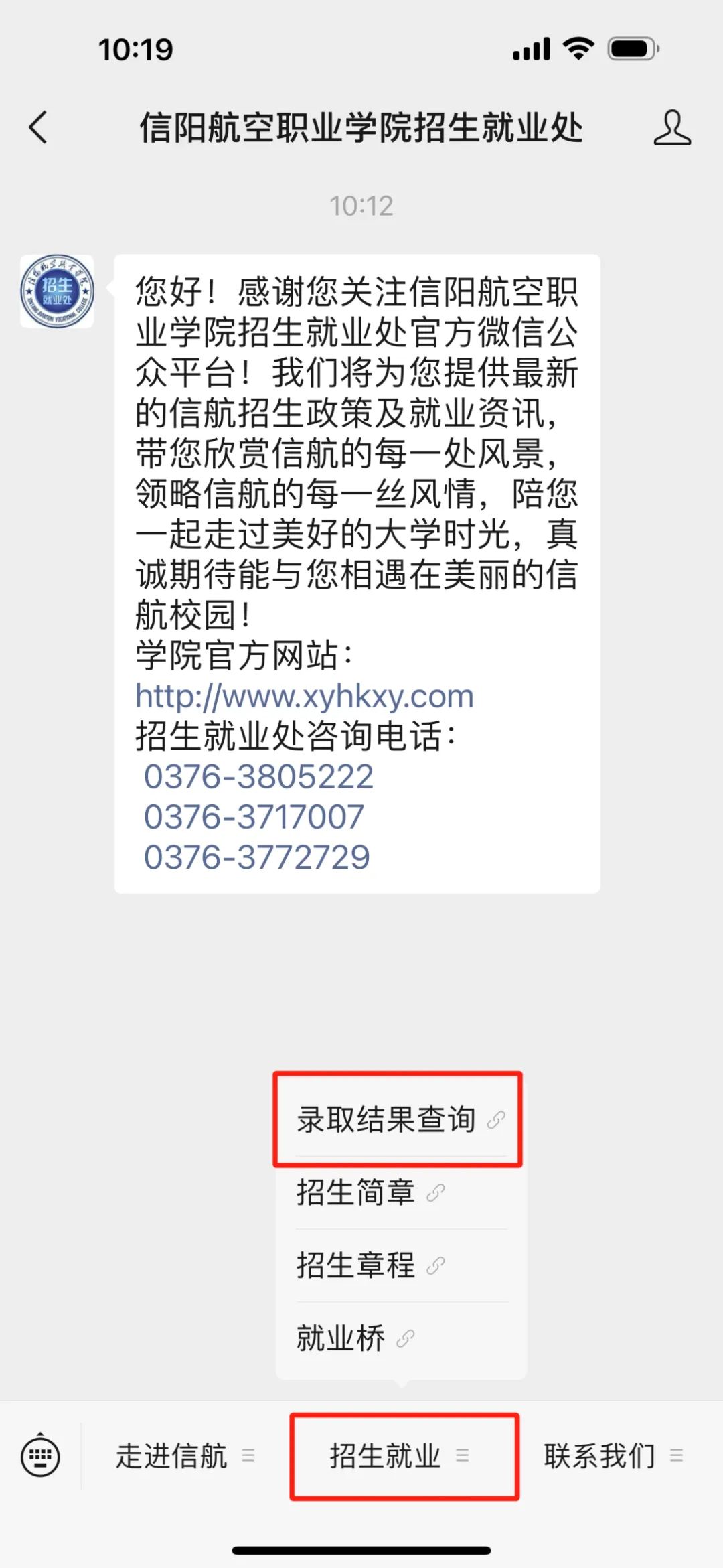Open the account profile icon

672,127
